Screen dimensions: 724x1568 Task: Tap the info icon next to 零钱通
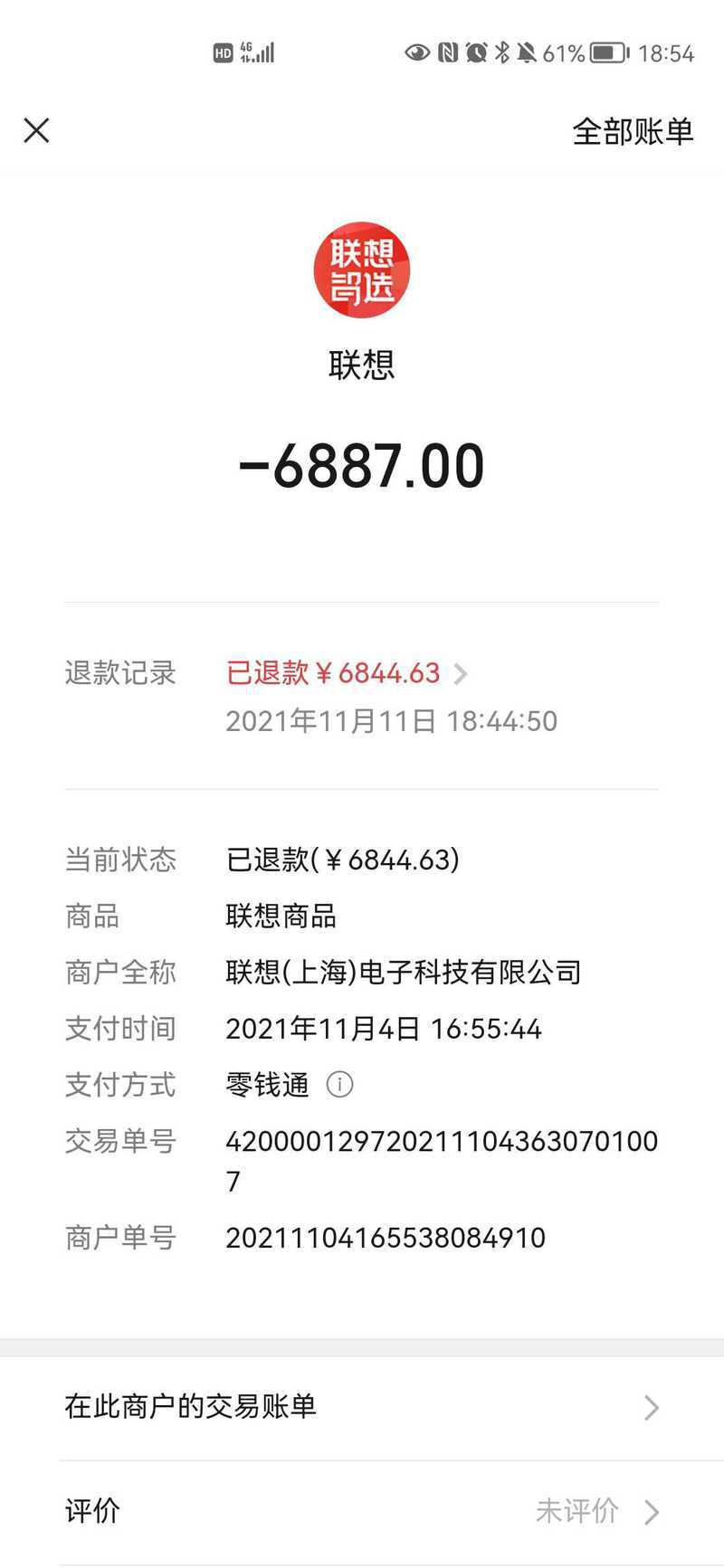339,1084
